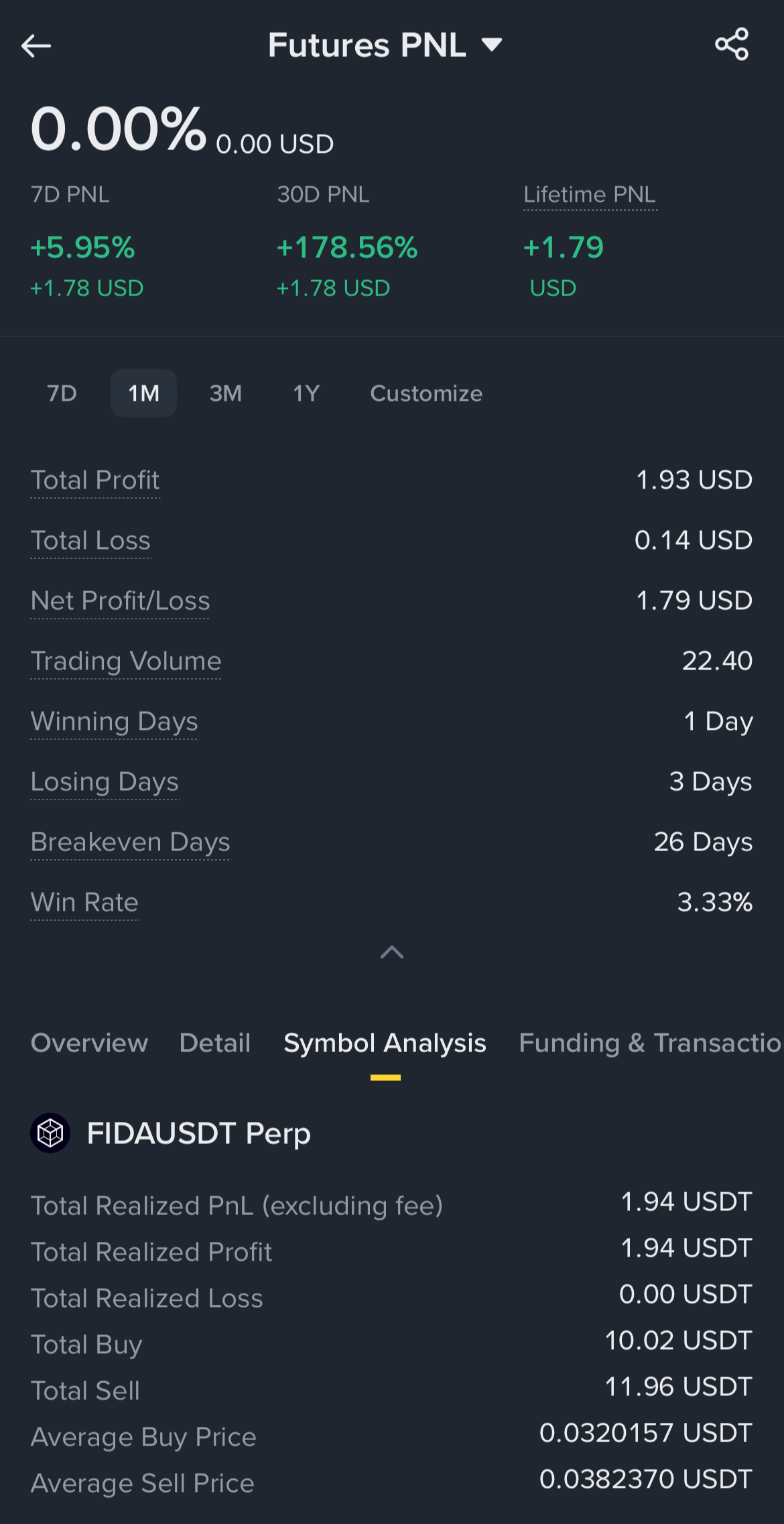
Task: Open Customize date range
Action: [426, 393]
